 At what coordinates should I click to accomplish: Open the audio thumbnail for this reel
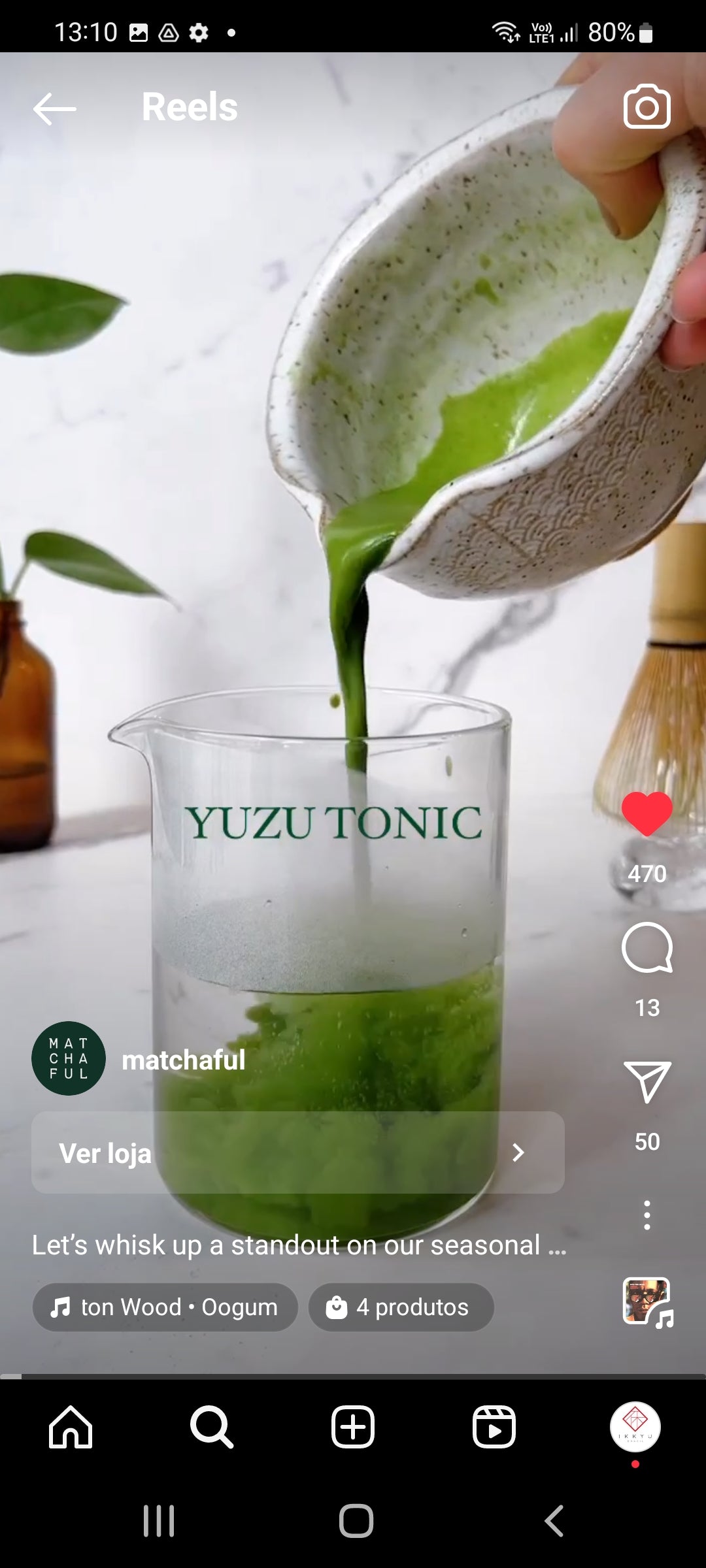click(647, 1301)
